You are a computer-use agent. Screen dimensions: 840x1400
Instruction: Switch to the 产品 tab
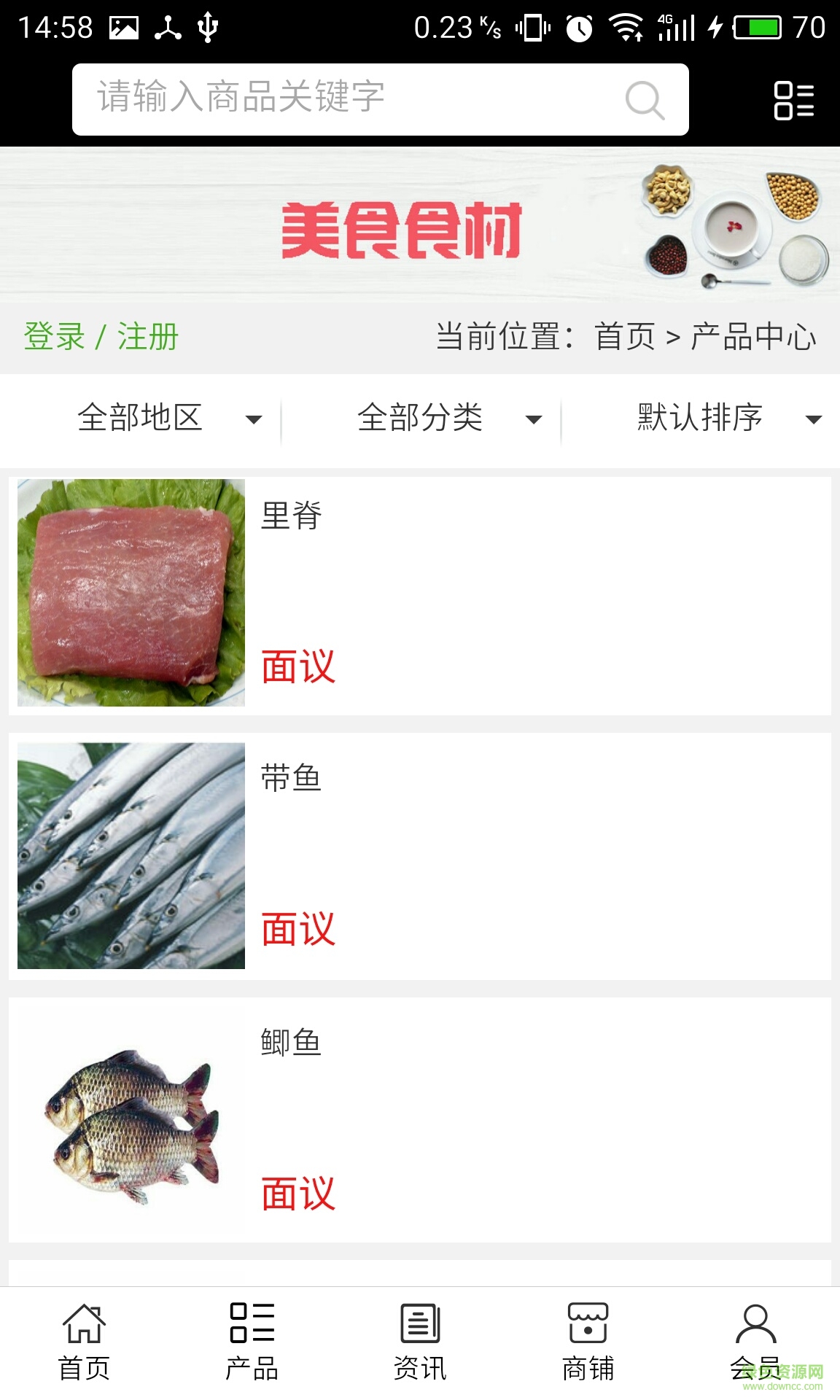(x=252, y=1343)
